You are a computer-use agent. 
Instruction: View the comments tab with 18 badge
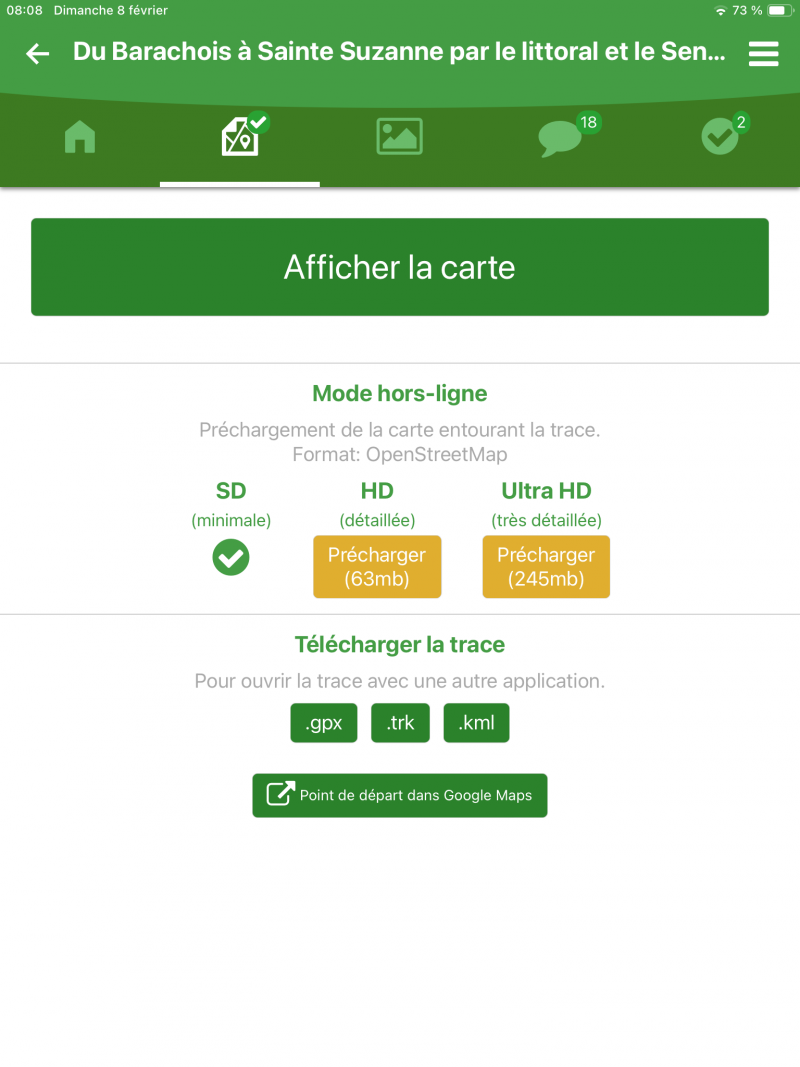560,138
